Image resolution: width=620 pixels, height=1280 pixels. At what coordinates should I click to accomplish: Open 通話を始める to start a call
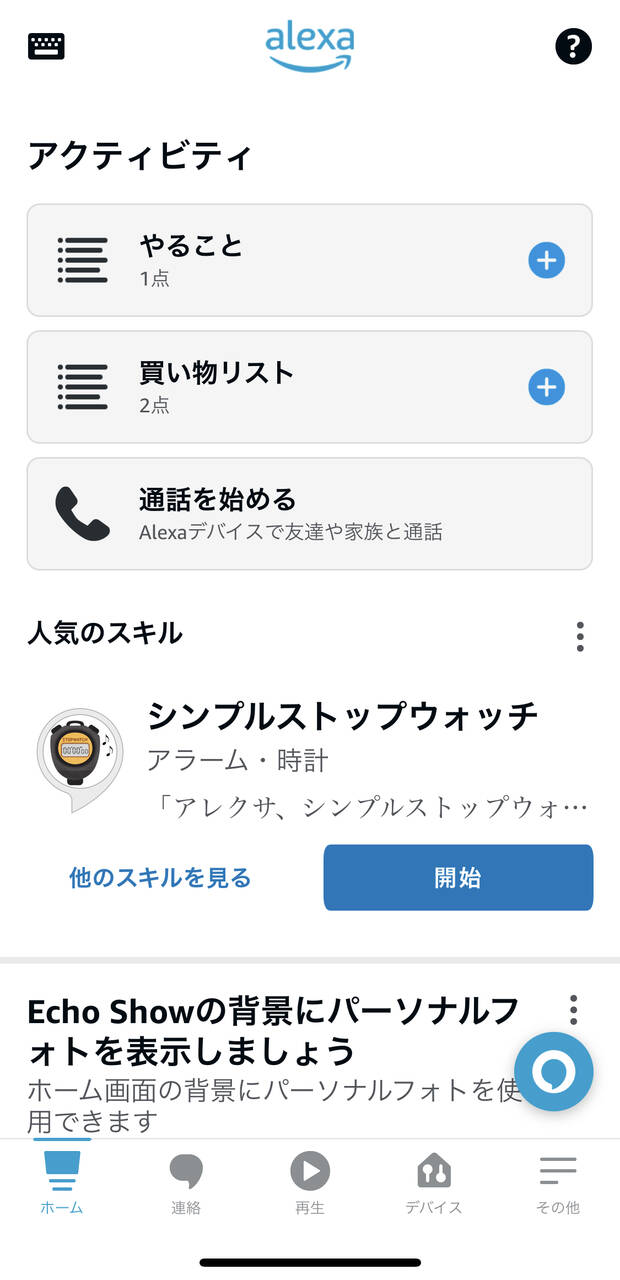[x=309, y=514]
